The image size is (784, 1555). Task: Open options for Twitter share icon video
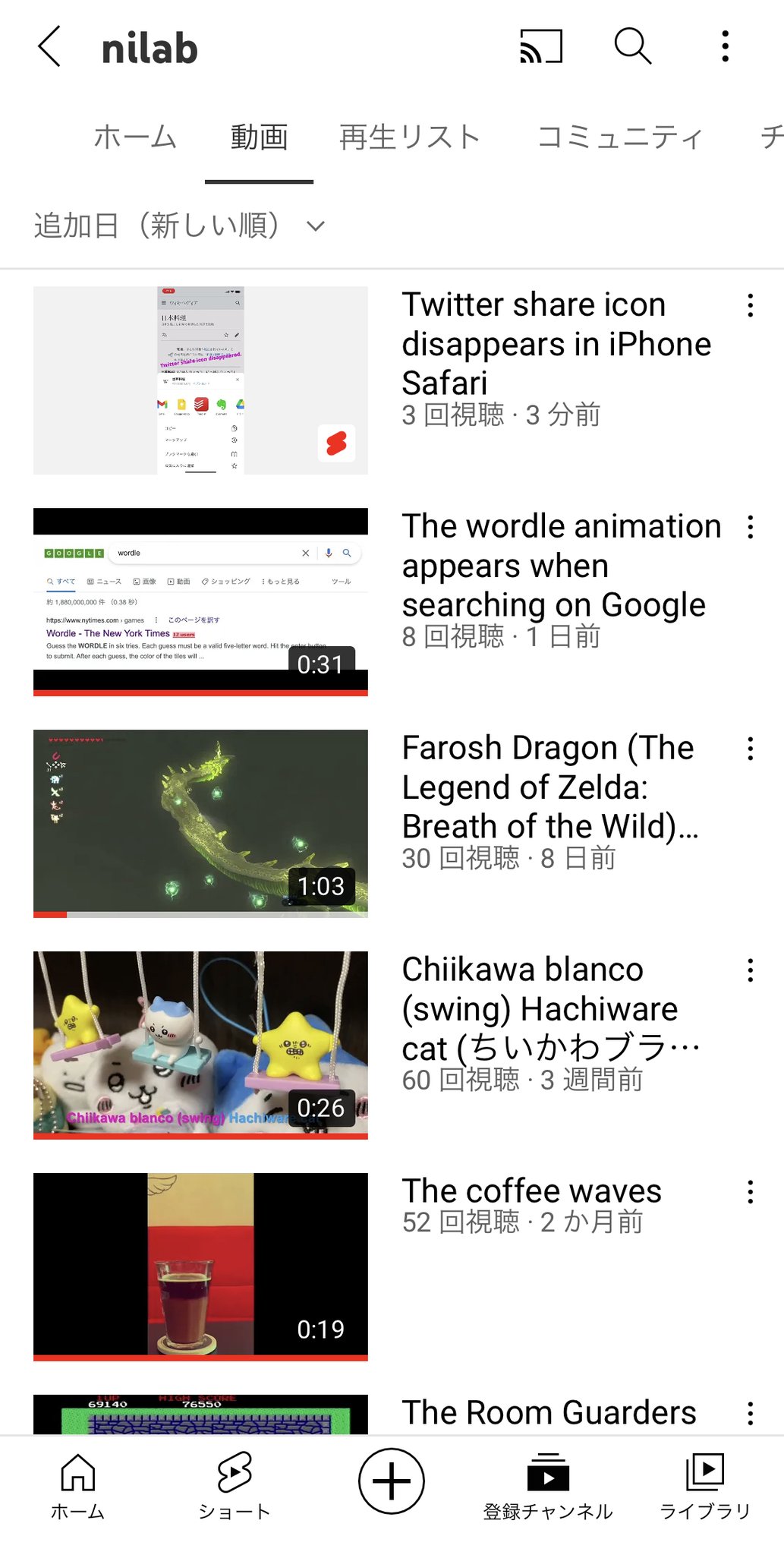pyautogui.click(x=751, y=306)
